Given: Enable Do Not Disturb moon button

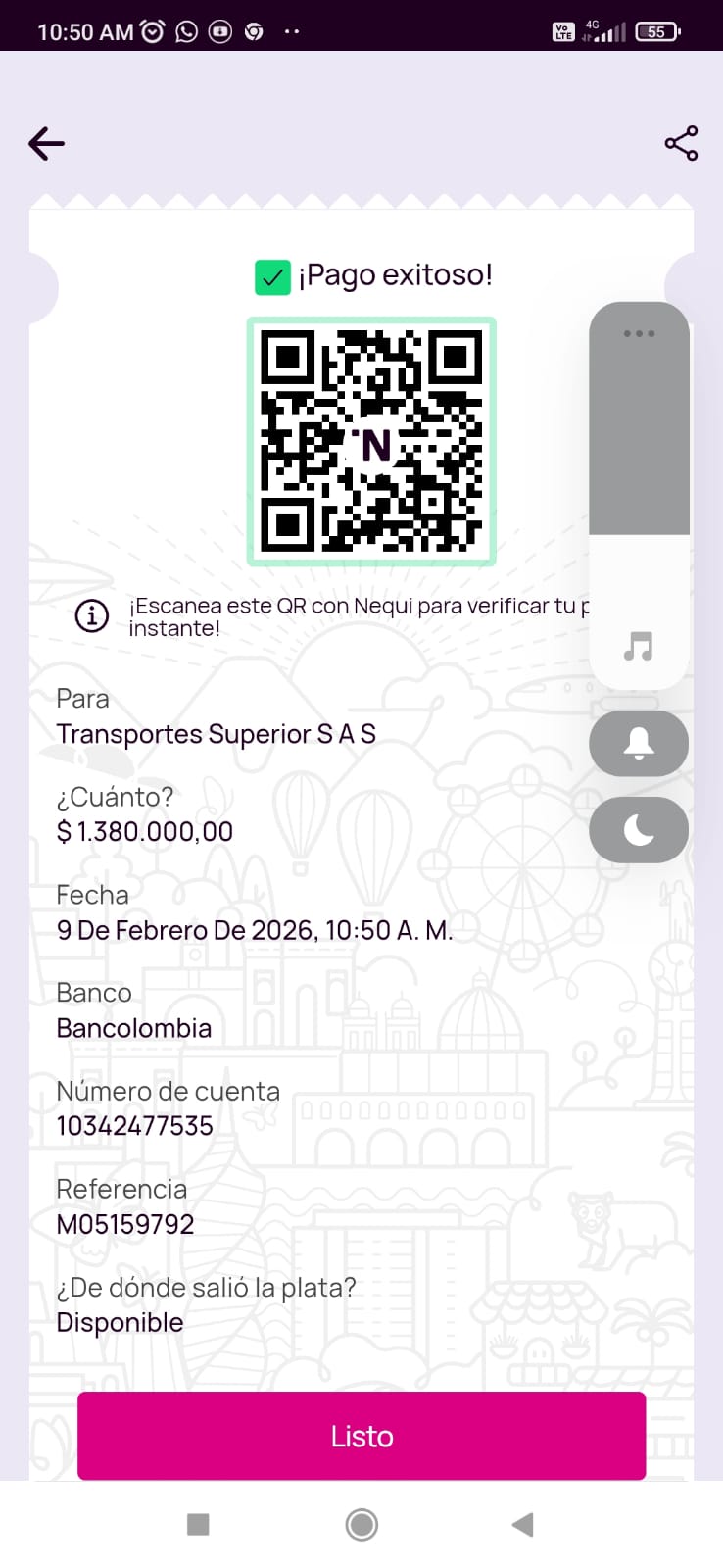Looking at the screenshot, I should tap(639, 830).
